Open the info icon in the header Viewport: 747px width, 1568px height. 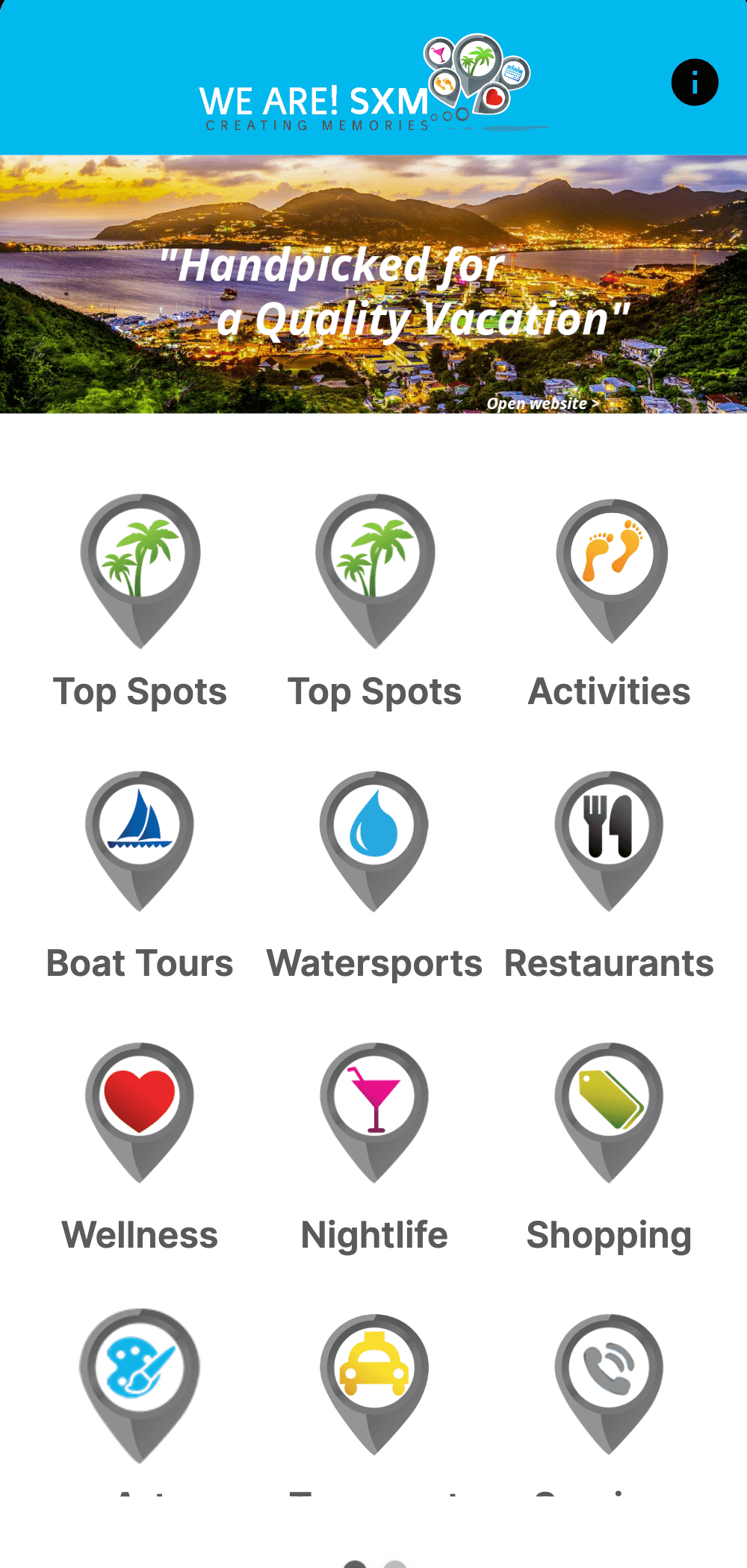click(694, 82)
